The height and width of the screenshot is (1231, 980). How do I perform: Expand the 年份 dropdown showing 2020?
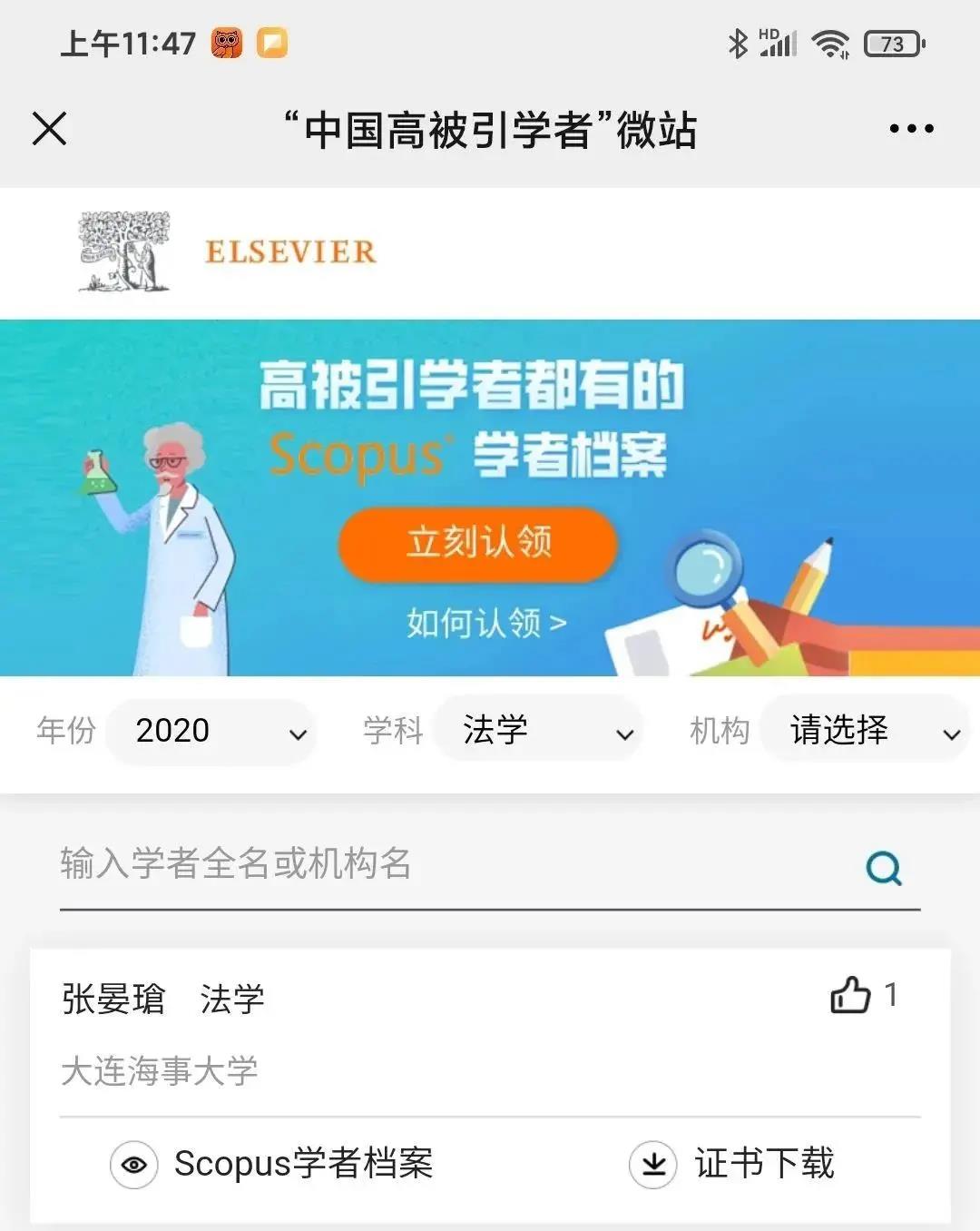tap(211, 732)
